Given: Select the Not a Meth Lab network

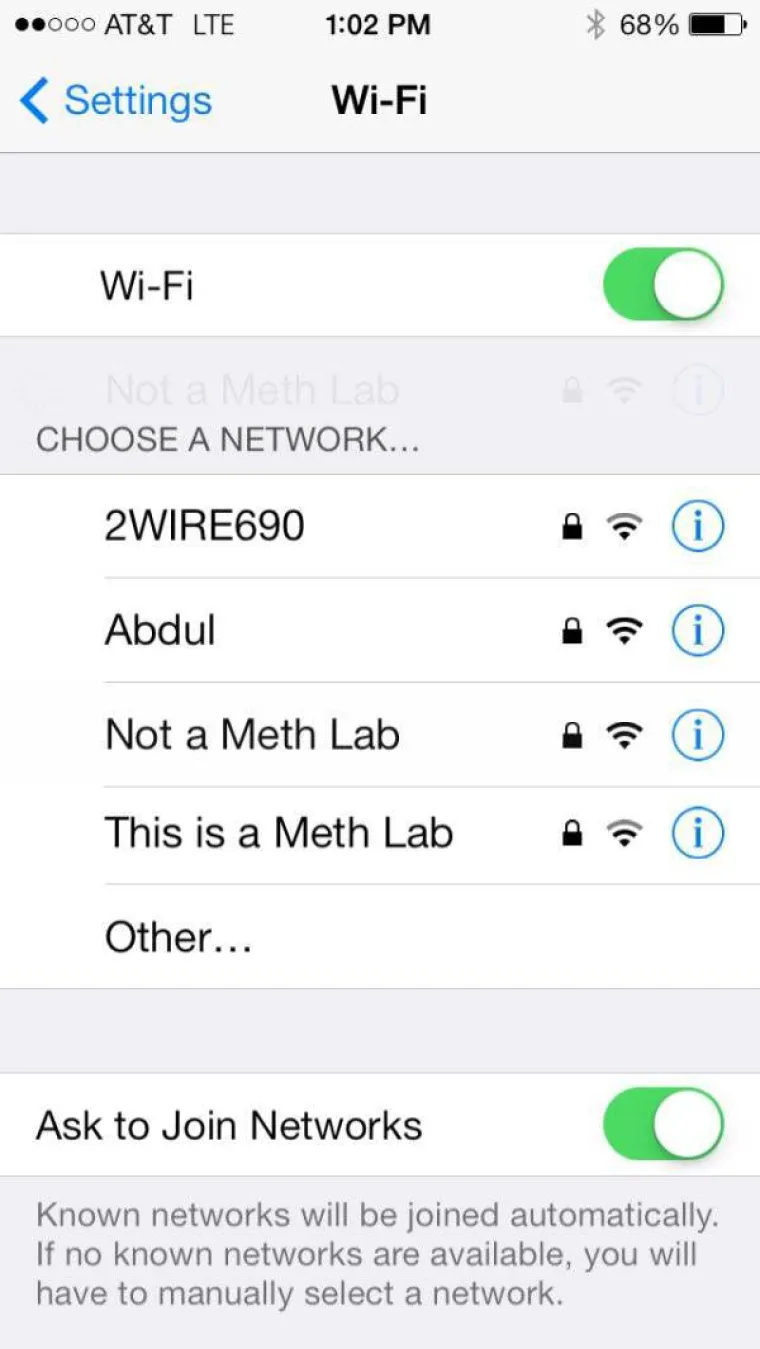Looking at the screenshot, I should tap(300, 736).
